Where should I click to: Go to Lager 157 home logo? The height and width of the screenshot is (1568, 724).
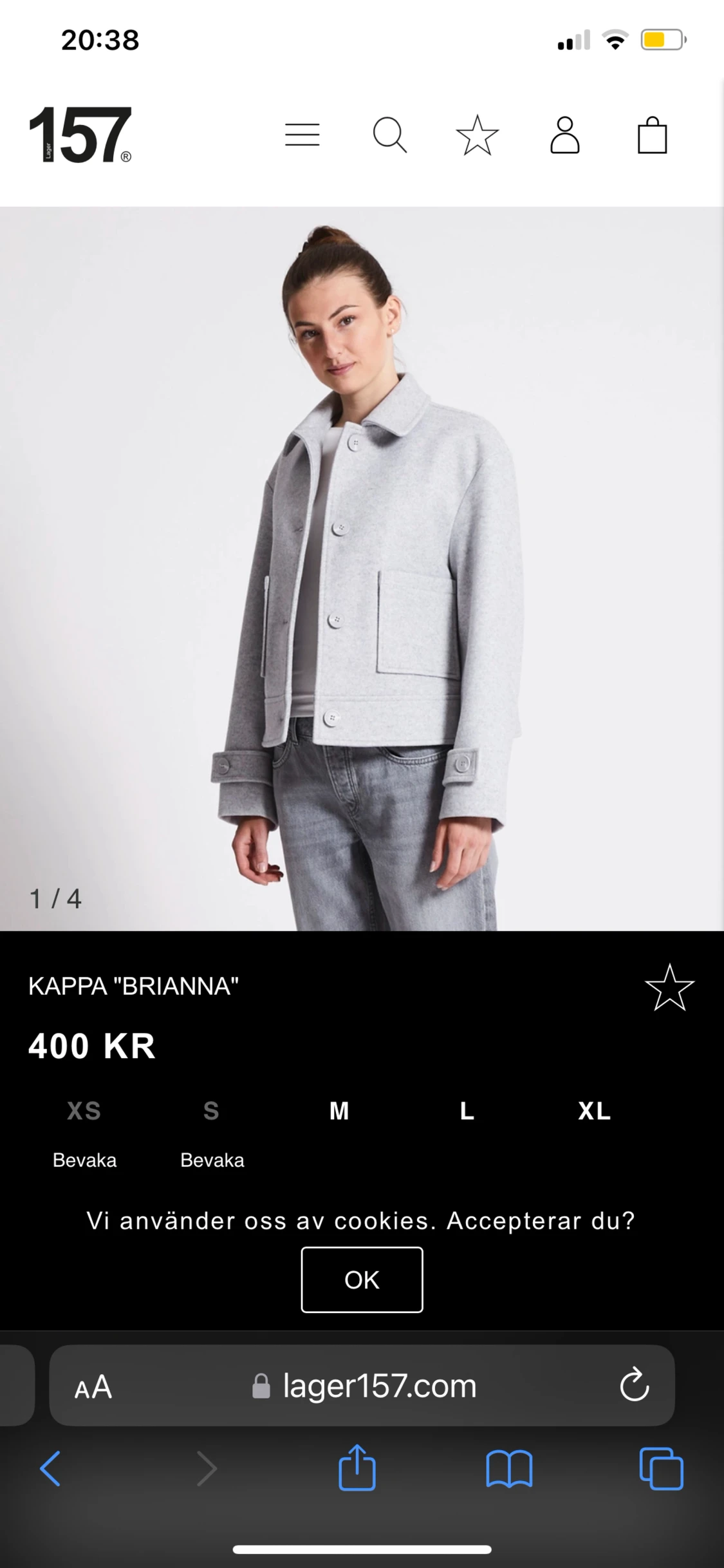(x=80, y=135)
